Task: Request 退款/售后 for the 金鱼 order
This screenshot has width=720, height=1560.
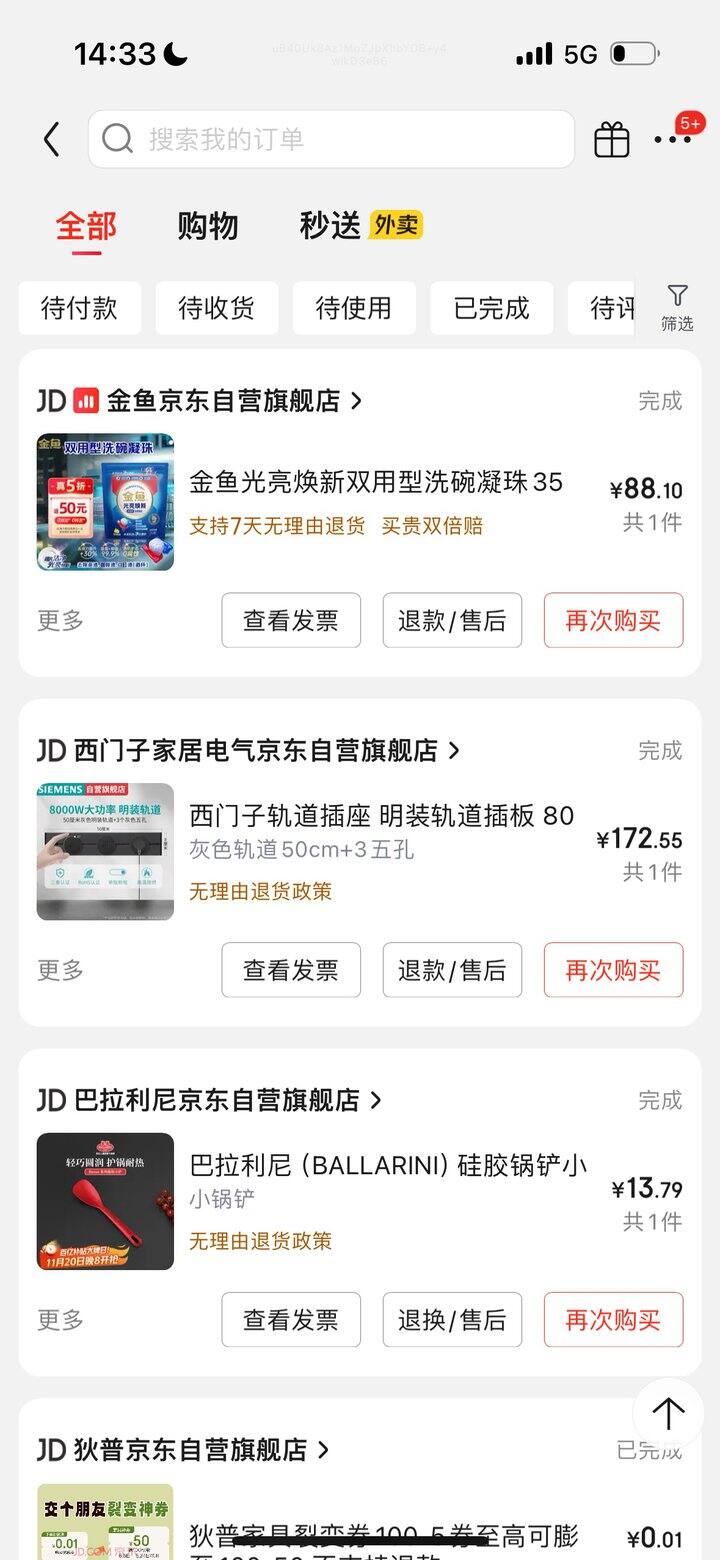Action: [452, 620]
